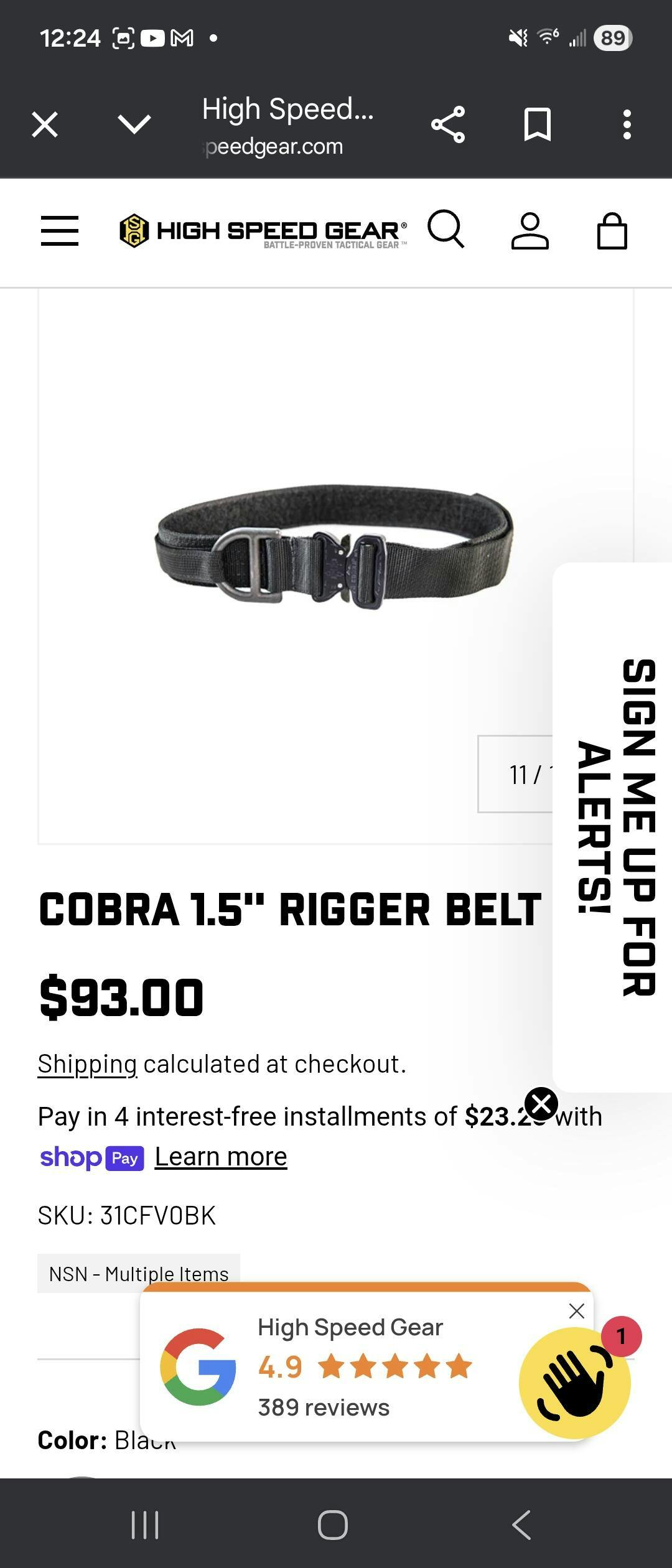This screenshot has width=672, height=1568.
Task: Open the account profile icon
Action: (530, 231)
